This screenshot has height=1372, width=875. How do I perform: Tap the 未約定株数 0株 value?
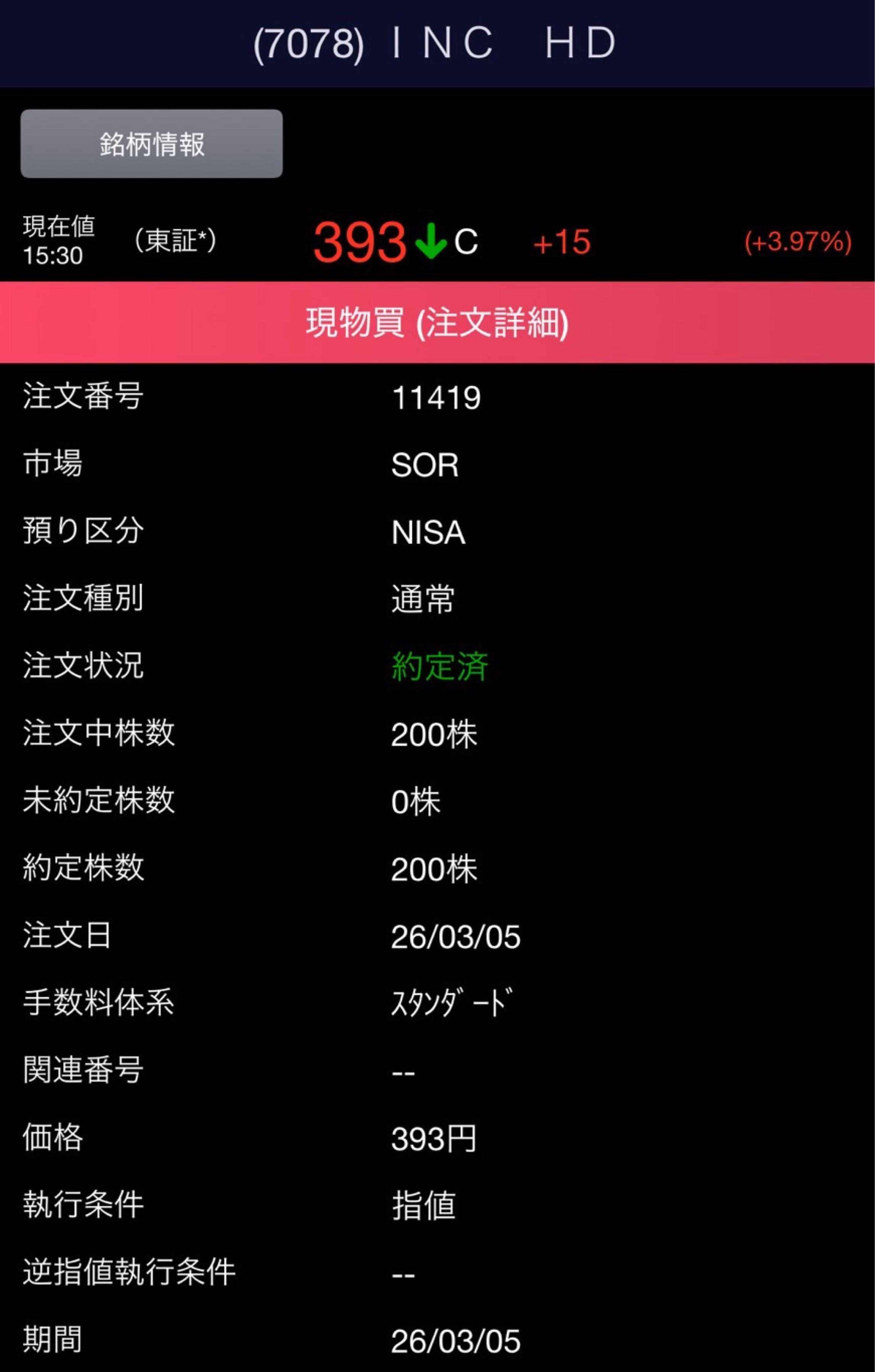(x=414, y=801)
